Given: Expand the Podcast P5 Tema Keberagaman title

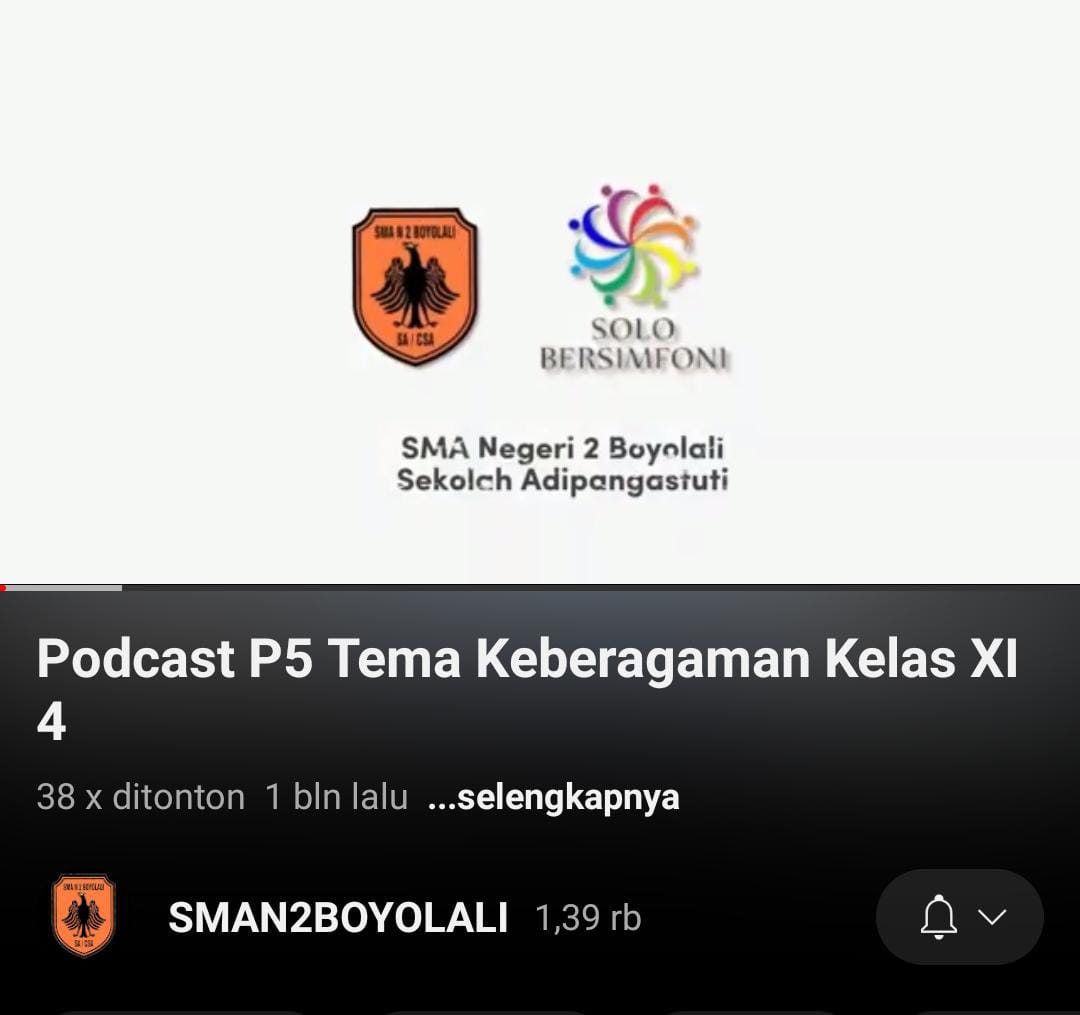Looking at the screenshot, I should (527, 688).
